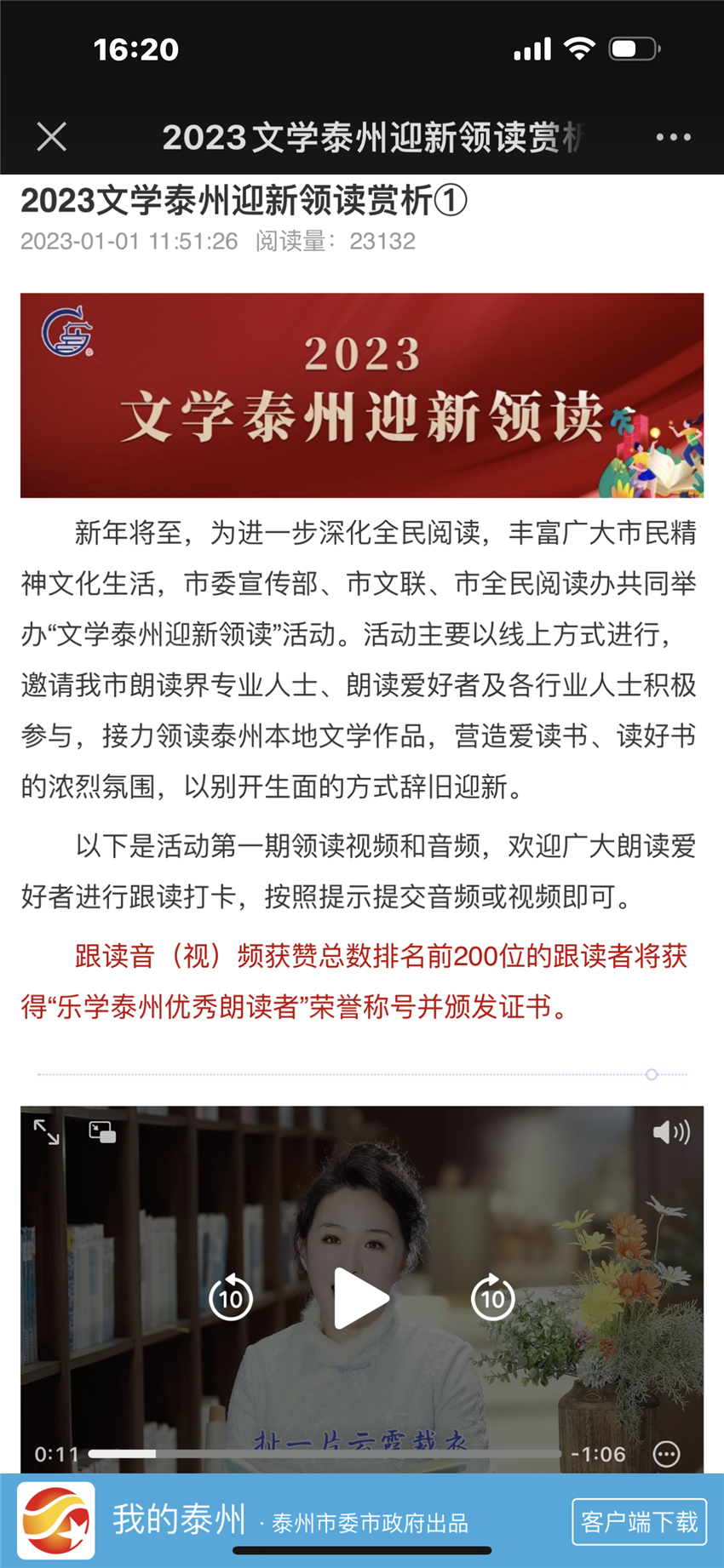Viewport: 724px width, 1568px height.
Task: Play the reading video
Action: (x=361, y=1298)
